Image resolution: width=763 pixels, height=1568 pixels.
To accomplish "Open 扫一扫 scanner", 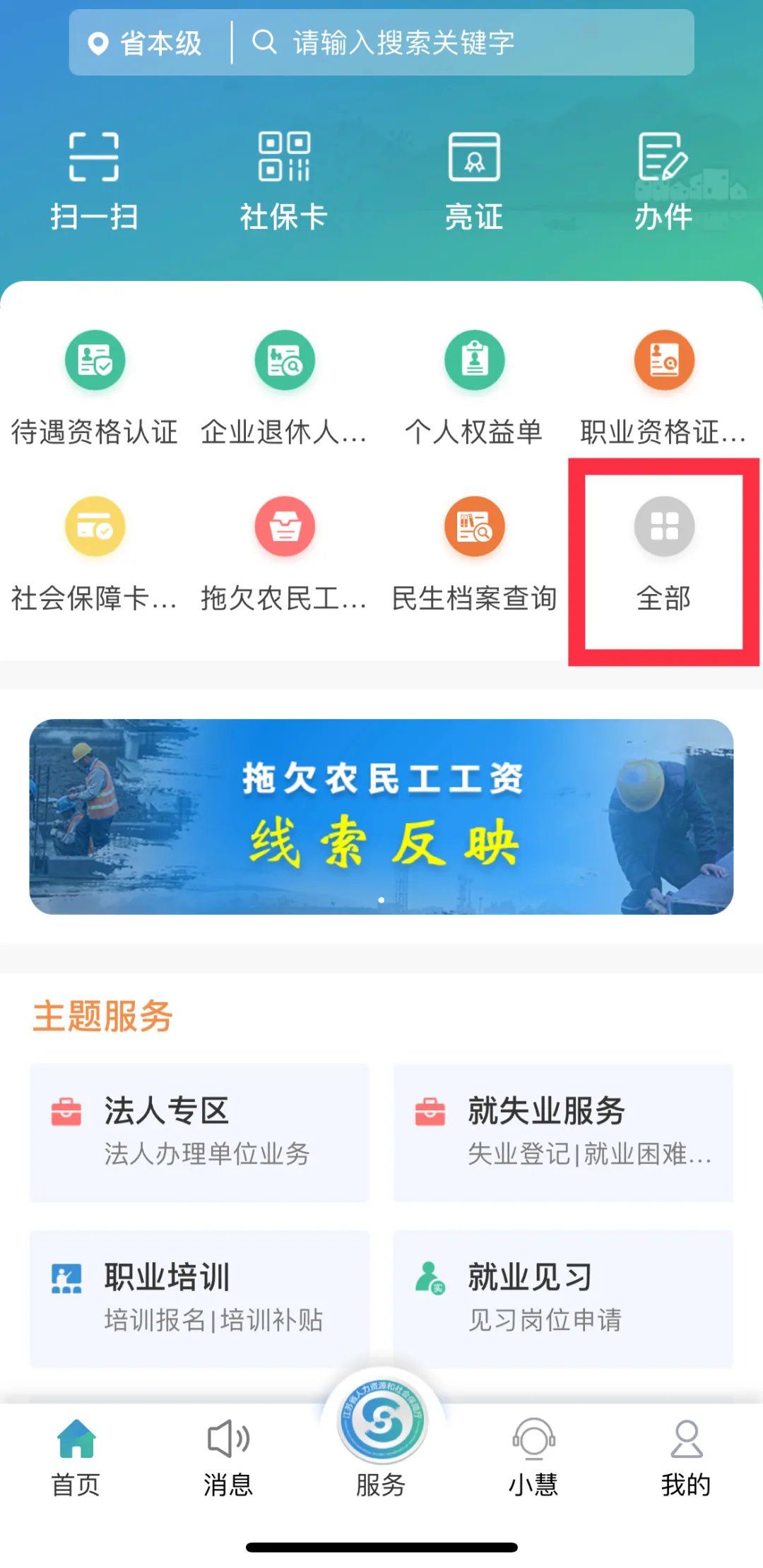I will point(94,181).
